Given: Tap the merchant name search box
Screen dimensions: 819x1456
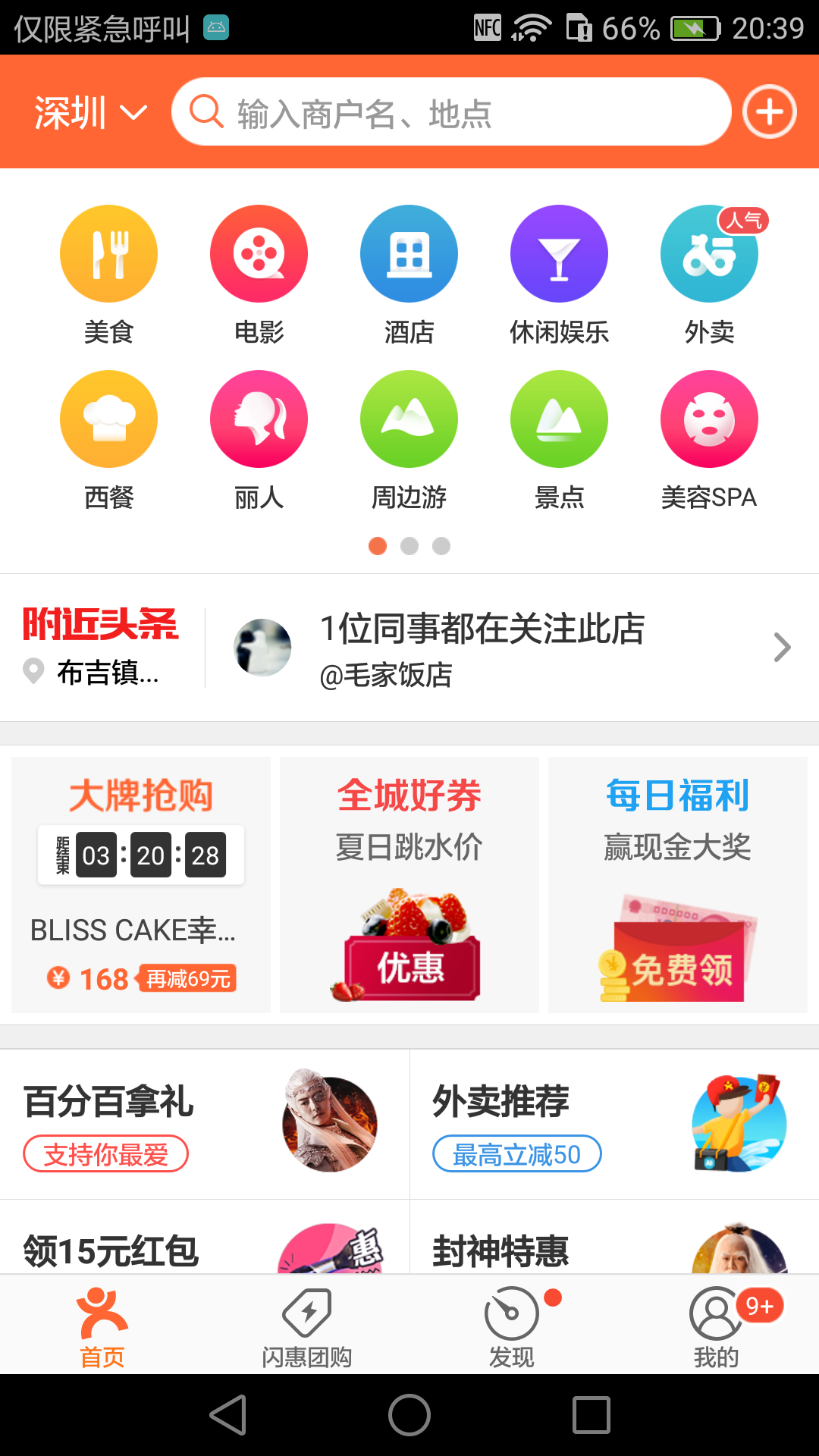Looking at the screenshot, I should coord(451,112).
